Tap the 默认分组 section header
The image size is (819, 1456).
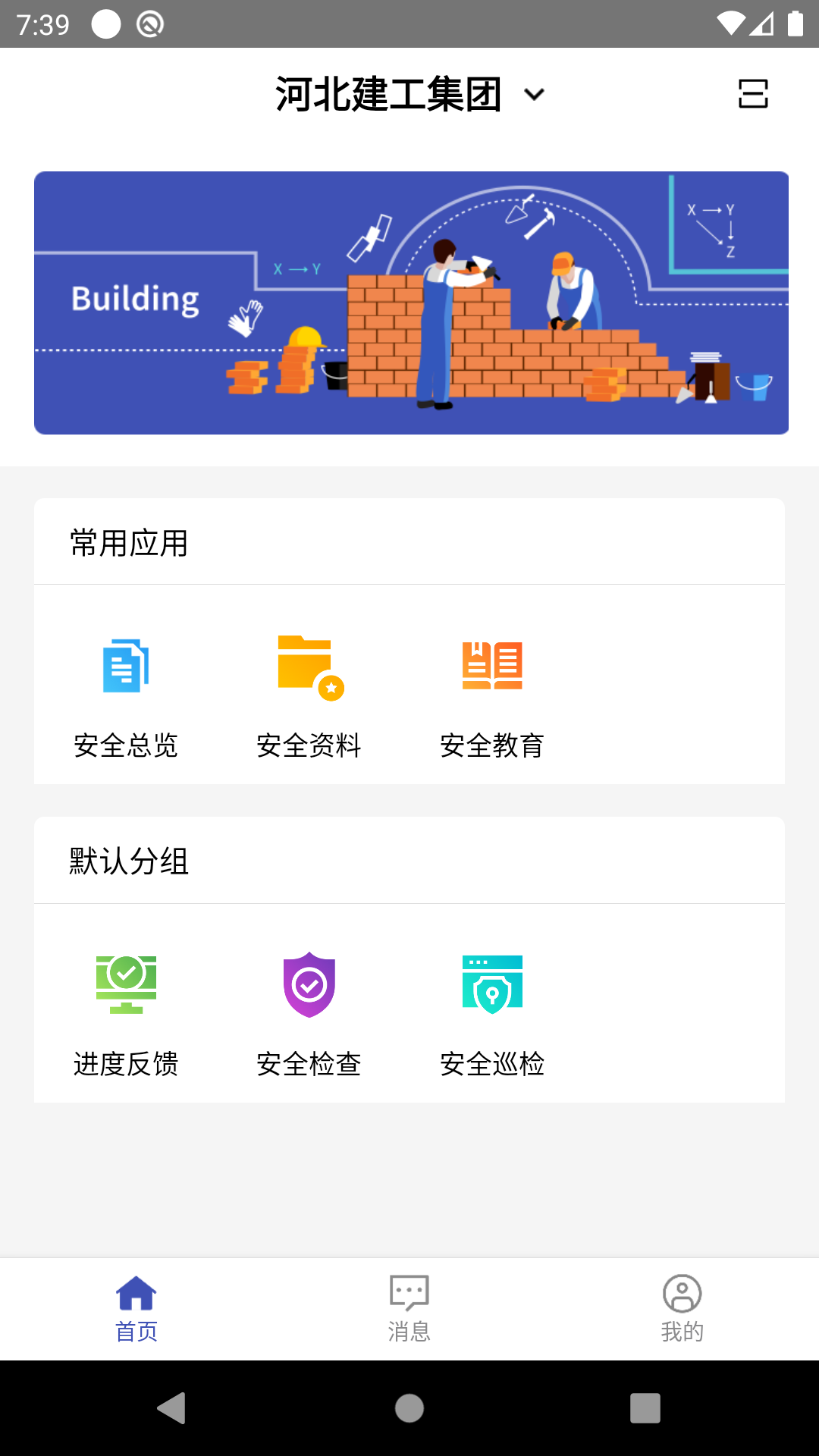(127, 861)
